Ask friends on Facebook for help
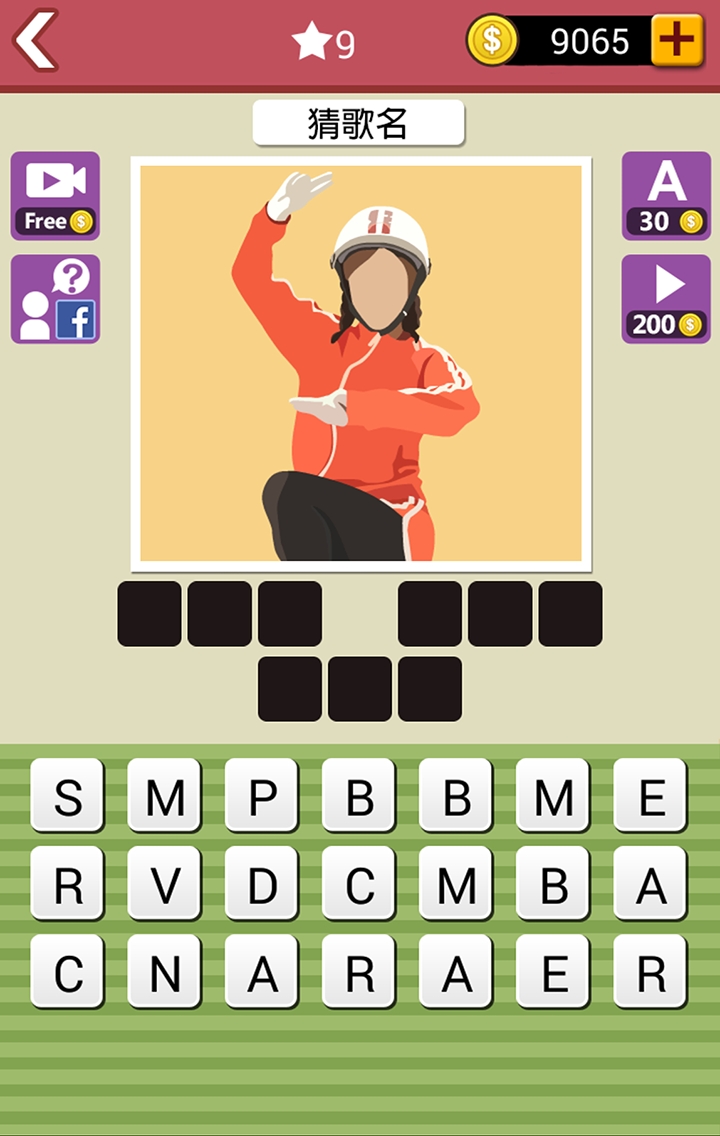720x1136 pixels. tap(55, 299)
